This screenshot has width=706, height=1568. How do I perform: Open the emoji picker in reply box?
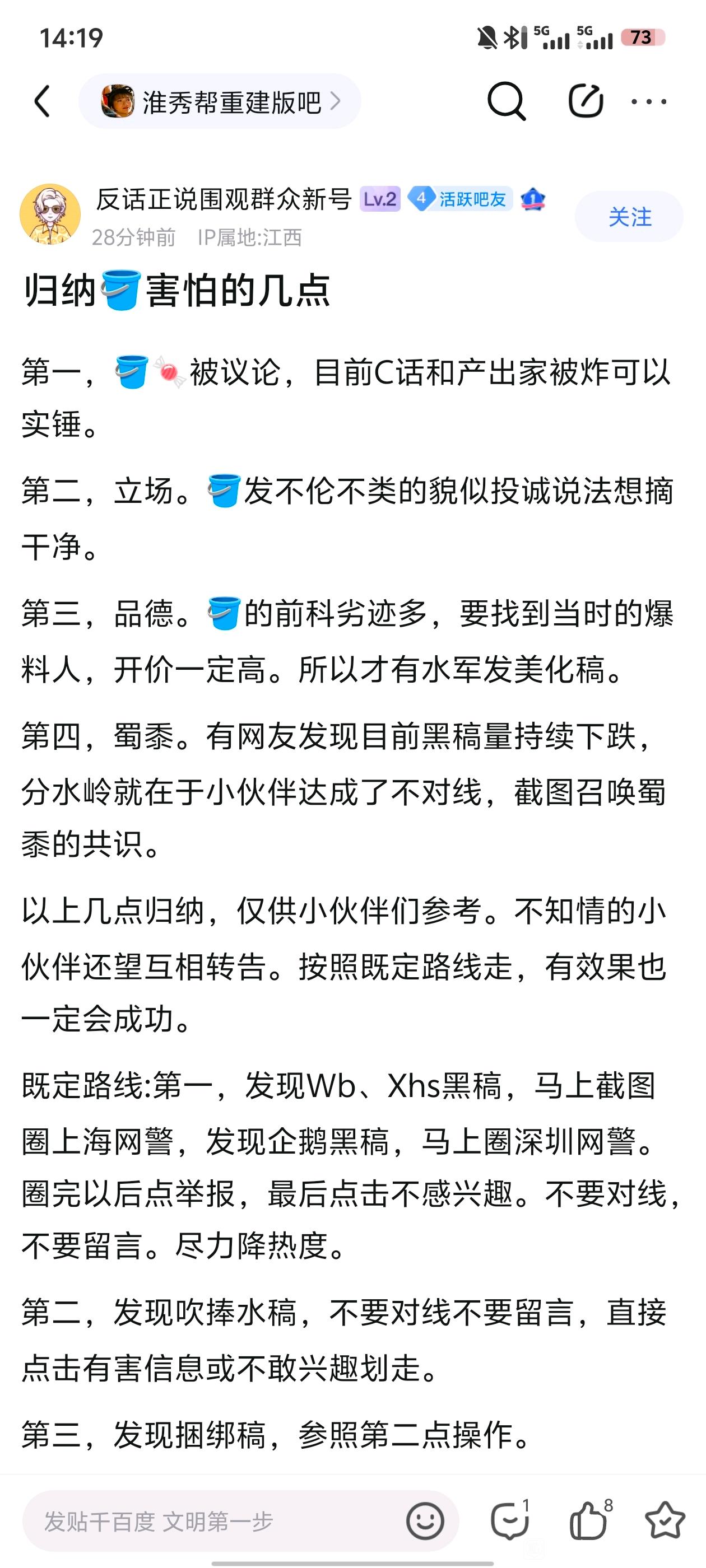425,1521
